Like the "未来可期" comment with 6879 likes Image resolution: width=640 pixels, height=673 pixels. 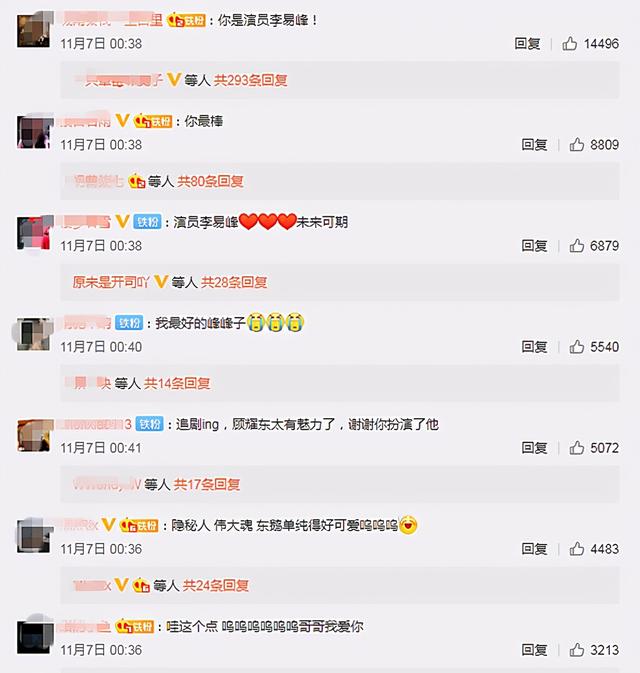pyautogui.click(x=577, y=246)
